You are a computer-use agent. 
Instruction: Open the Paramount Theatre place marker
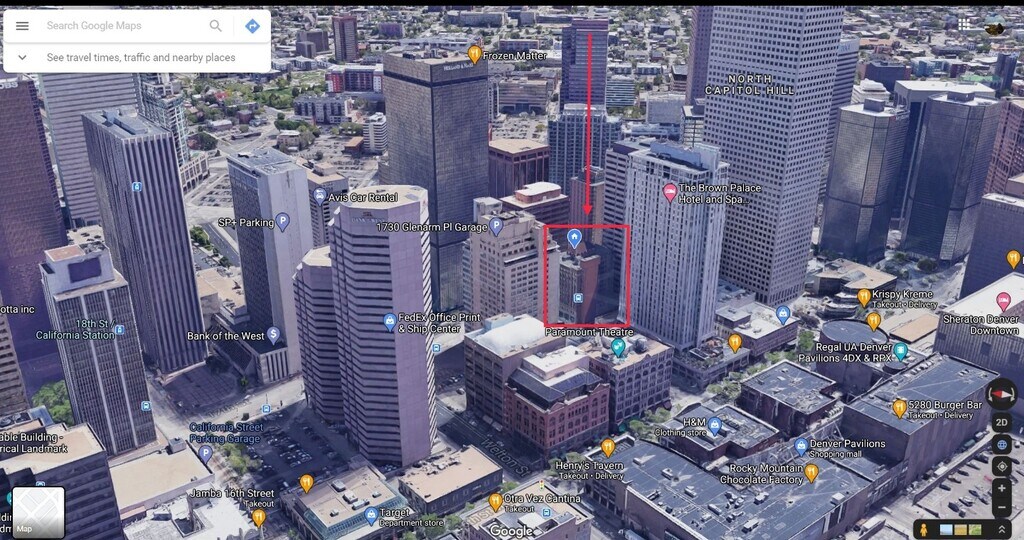pos(618,347)
